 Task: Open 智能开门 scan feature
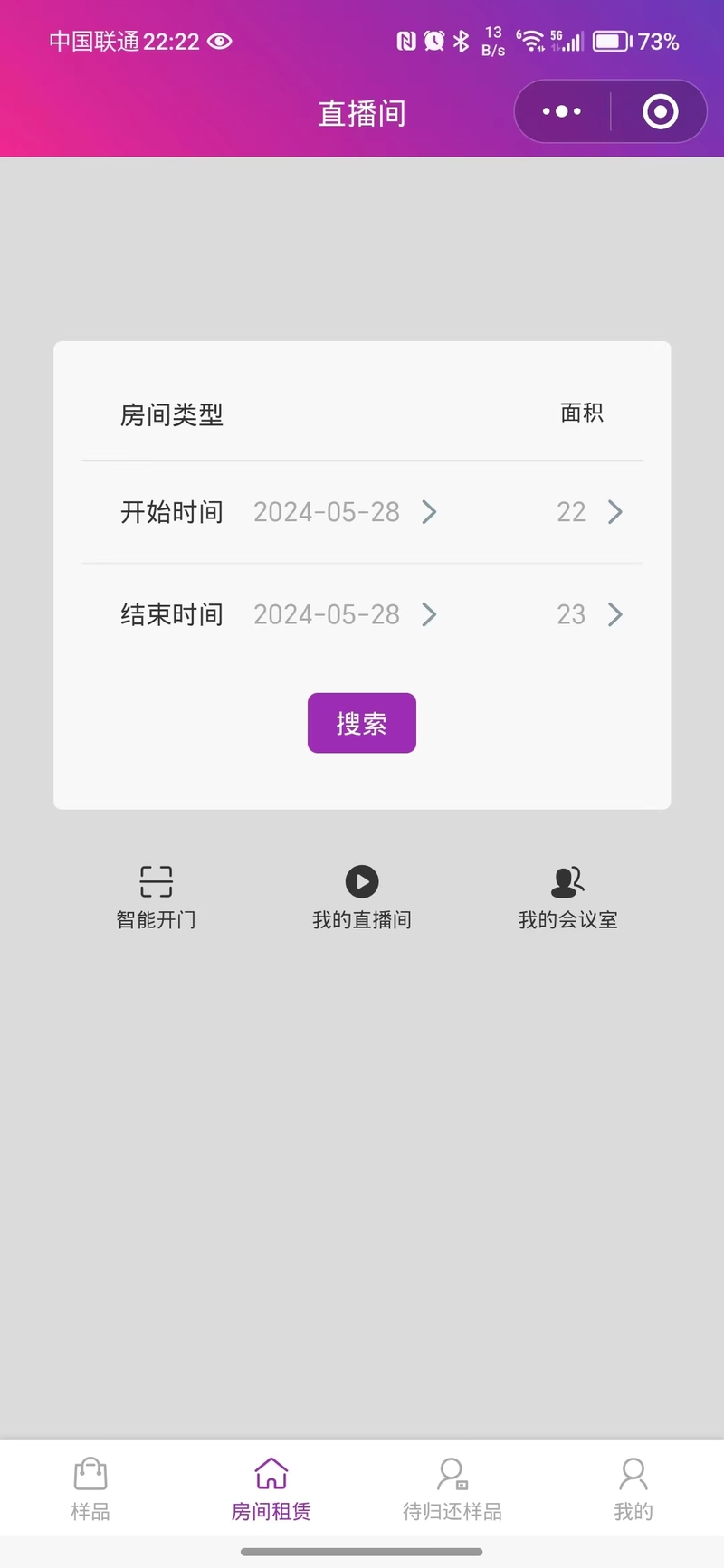click(x=157, y=898)
